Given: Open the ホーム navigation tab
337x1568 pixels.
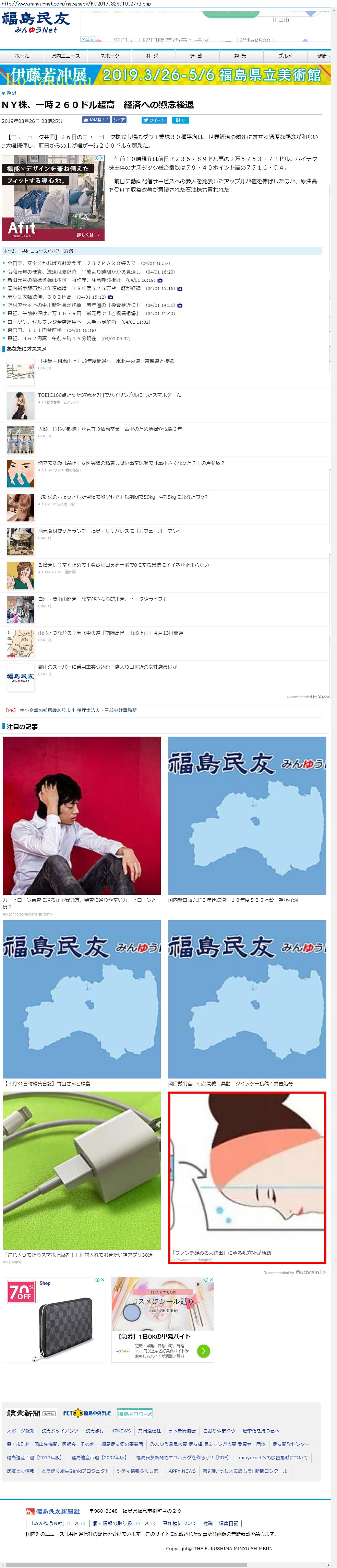Looking at the screenshot, I should coord(22,56).
